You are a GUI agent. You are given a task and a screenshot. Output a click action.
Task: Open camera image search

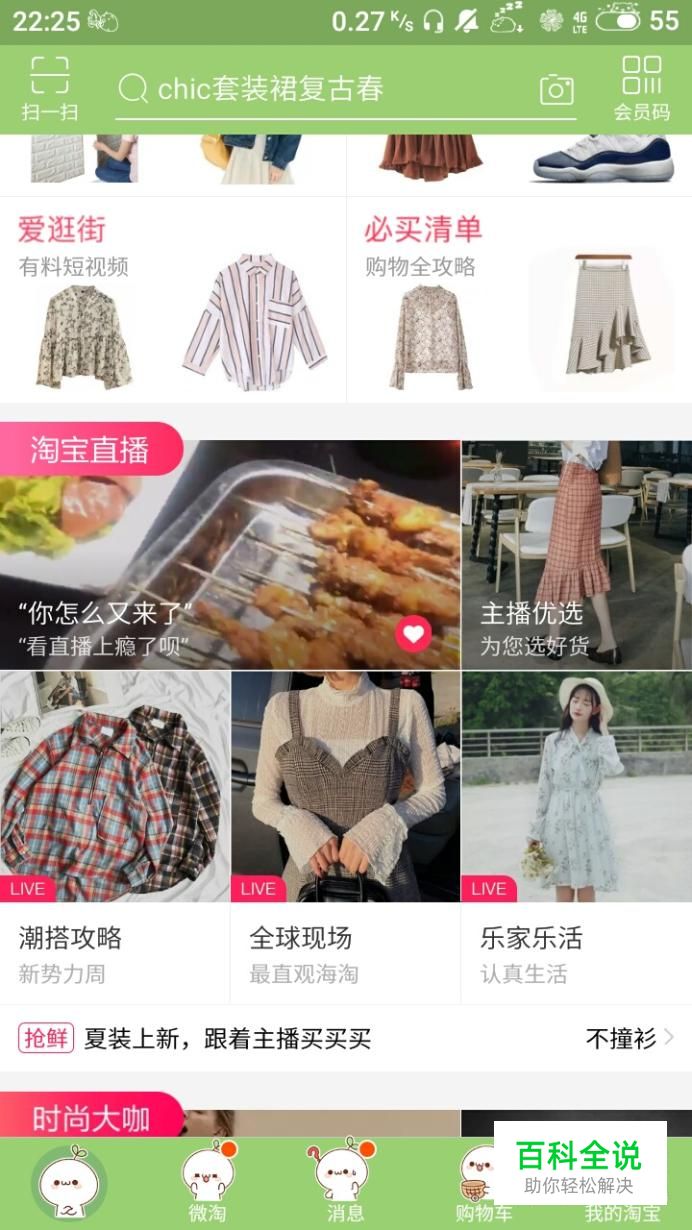click(556, 89)
